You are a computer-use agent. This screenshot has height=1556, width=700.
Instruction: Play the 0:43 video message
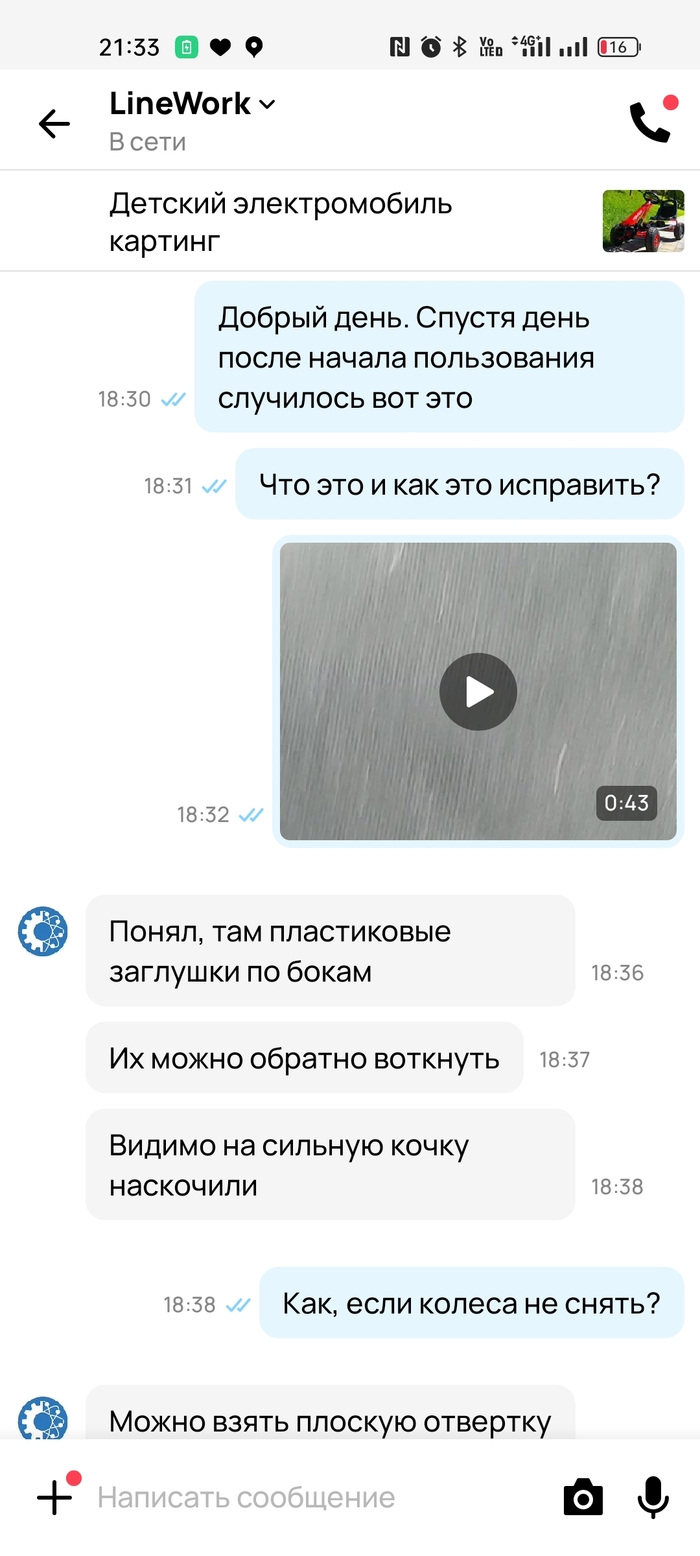[x=478, y=692]
